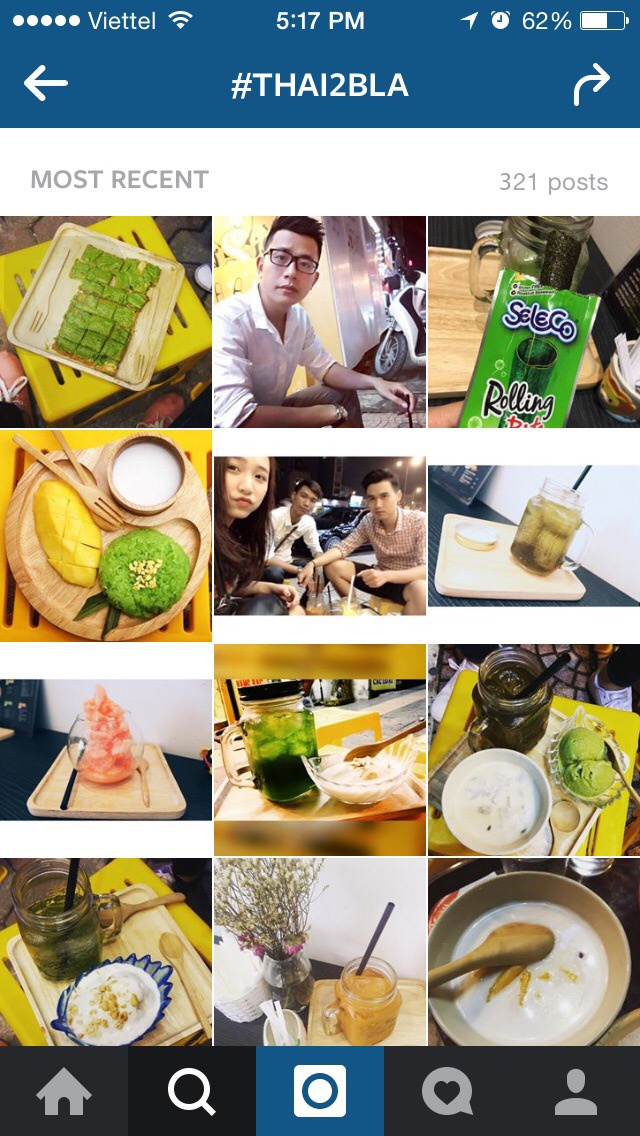The width and height of the screenshot is (640, 1136).
Task: Go to the Profile tab
Action: click(576, 1091)
